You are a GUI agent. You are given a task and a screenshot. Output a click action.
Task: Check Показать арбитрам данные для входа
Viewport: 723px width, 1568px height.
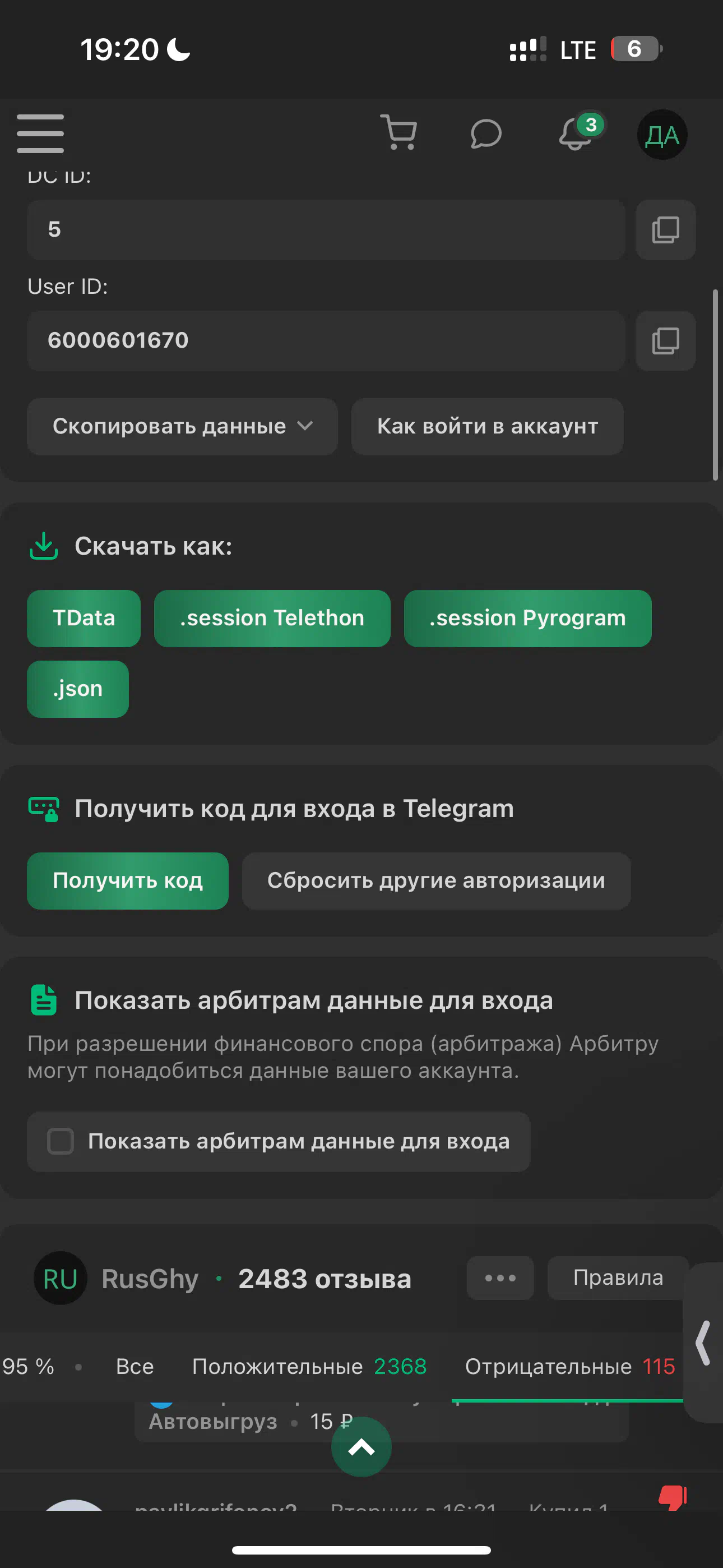(x=61, y=1141)
